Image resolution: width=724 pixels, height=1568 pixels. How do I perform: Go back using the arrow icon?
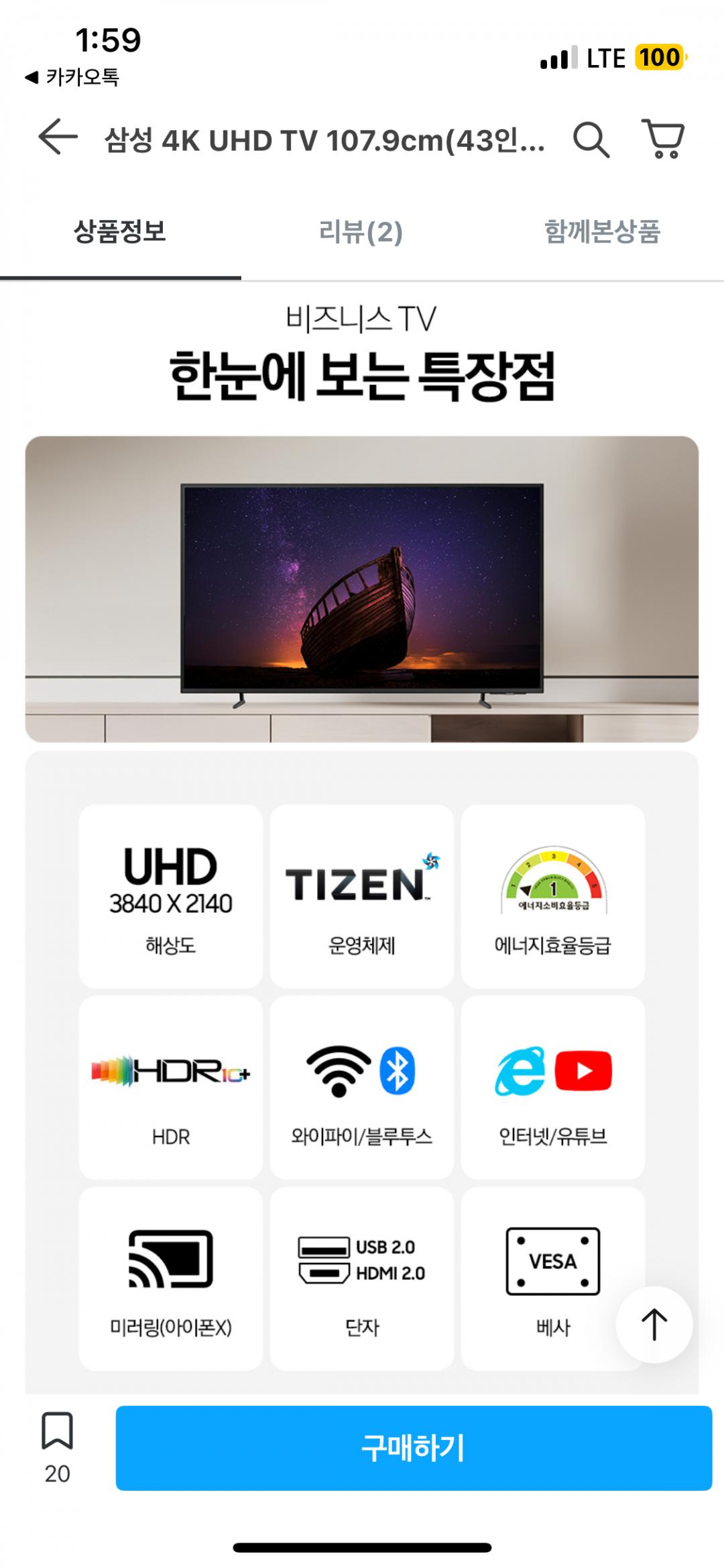[x=58, y=137]
